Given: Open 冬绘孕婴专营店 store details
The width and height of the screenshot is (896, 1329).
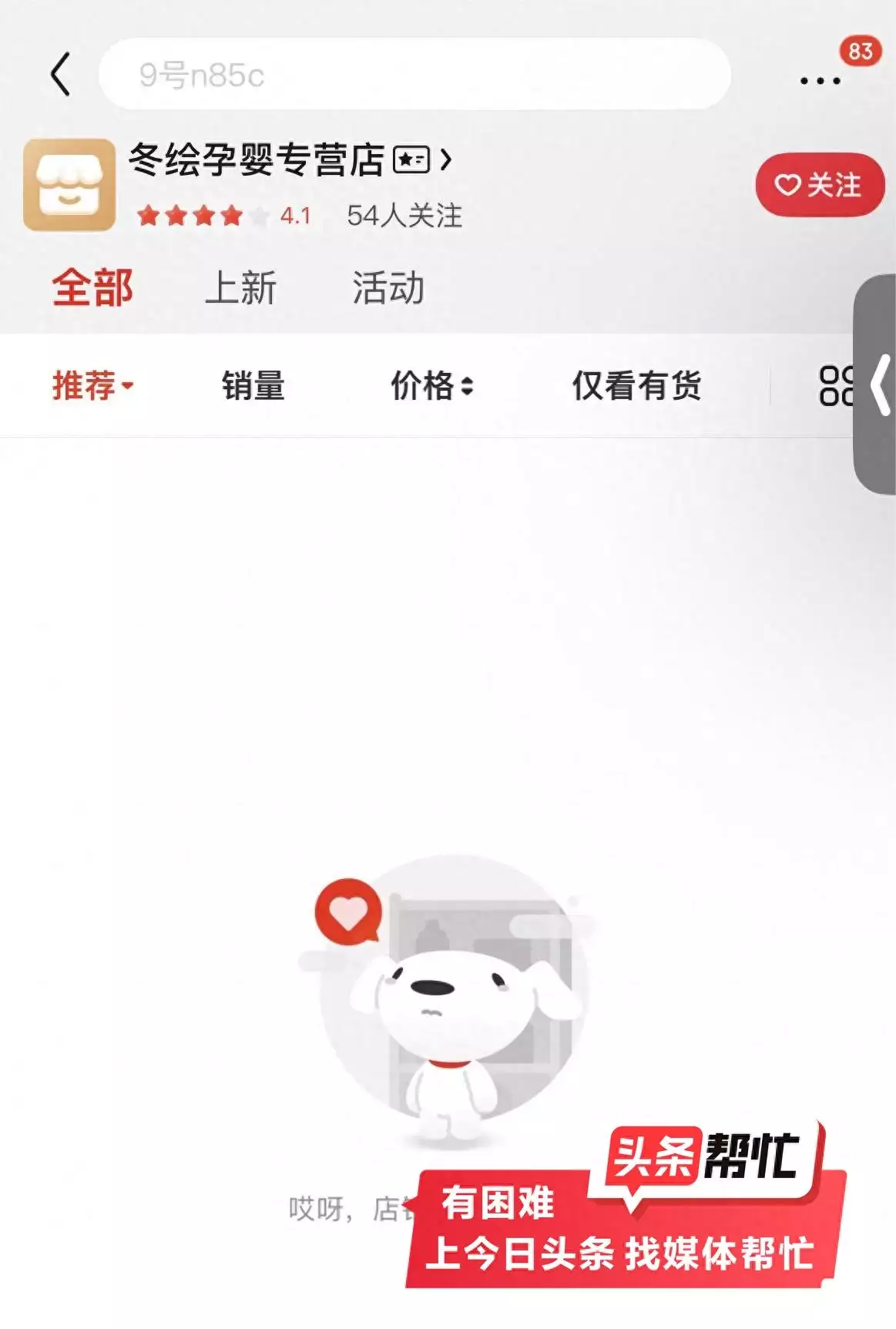Looking at the screenshot, I should [x=290, y=160].
